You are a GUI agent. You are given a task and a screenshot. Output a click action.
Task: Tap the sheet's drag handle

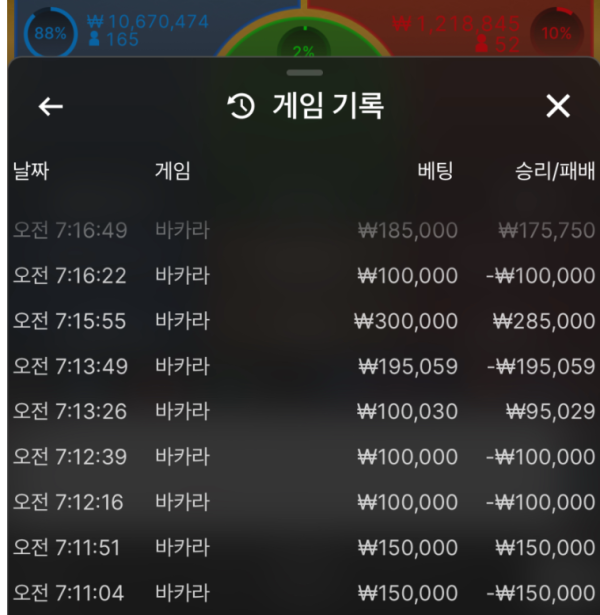click(x=304, y=73)
